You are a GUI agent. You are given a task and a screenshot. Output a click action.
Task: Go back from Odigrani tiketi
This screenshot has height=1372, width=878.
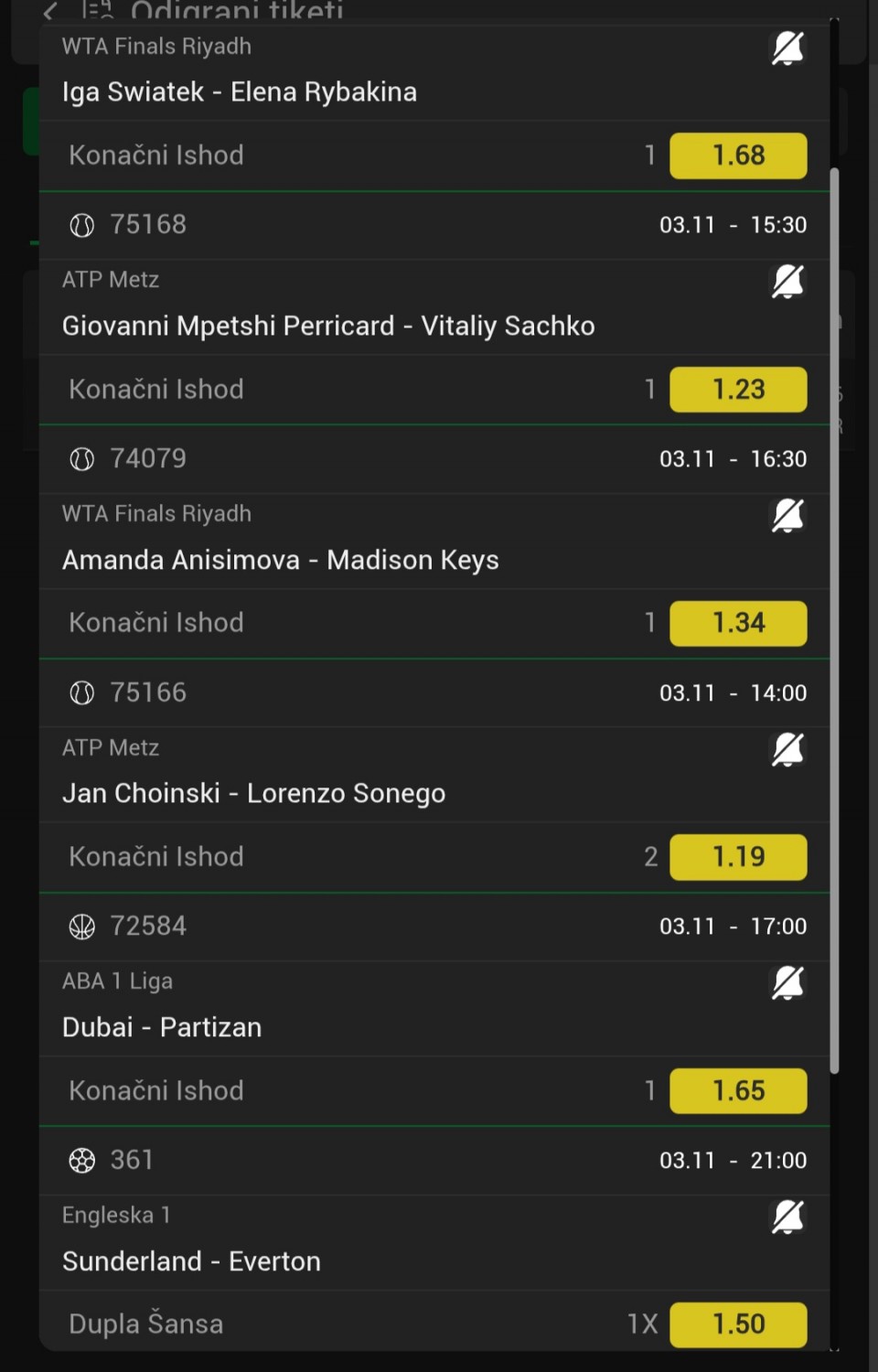[x=51, y=11]
